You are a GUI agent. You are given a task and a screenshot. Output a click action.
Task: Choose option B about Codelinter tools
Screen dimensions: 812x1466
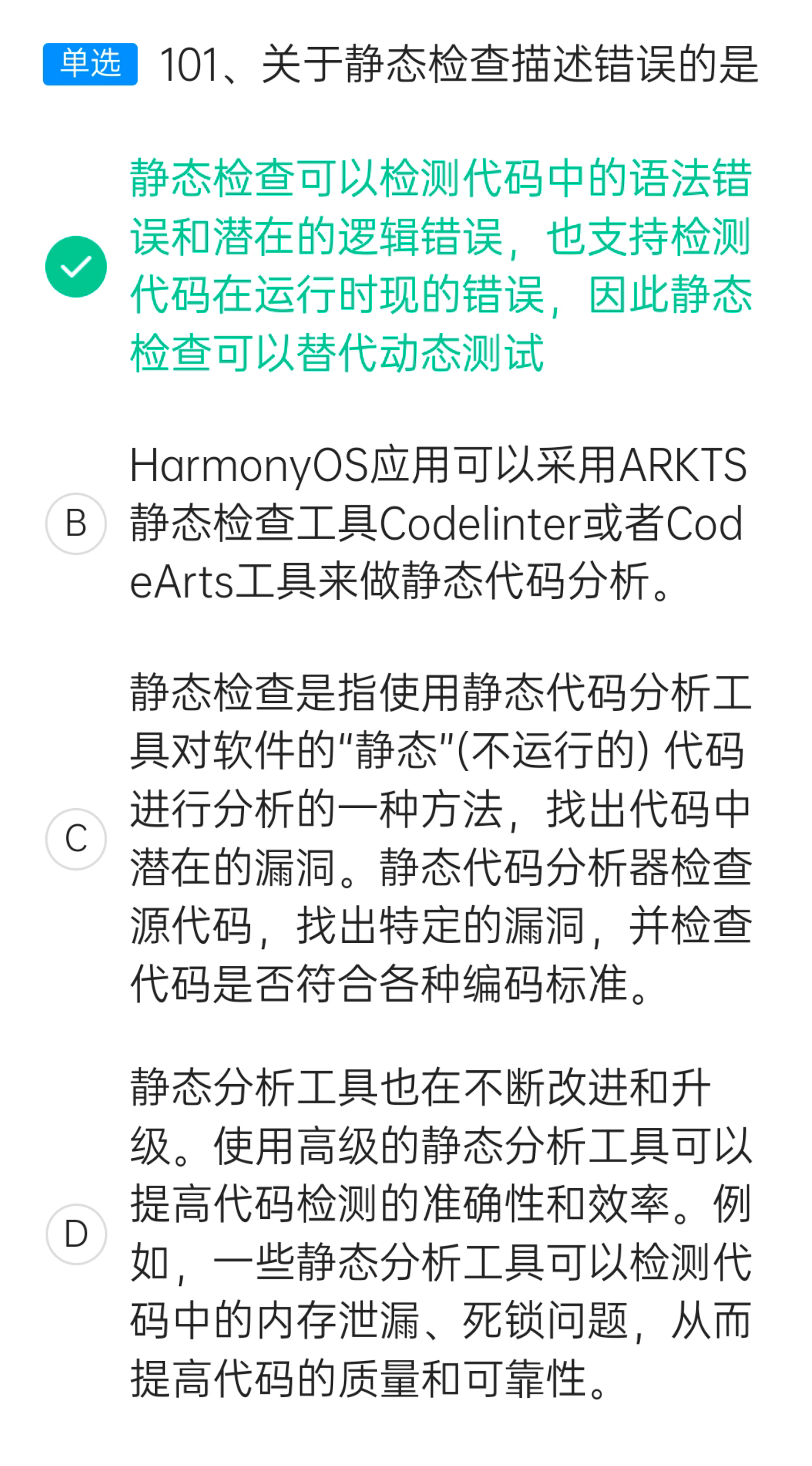pos(76,524)
